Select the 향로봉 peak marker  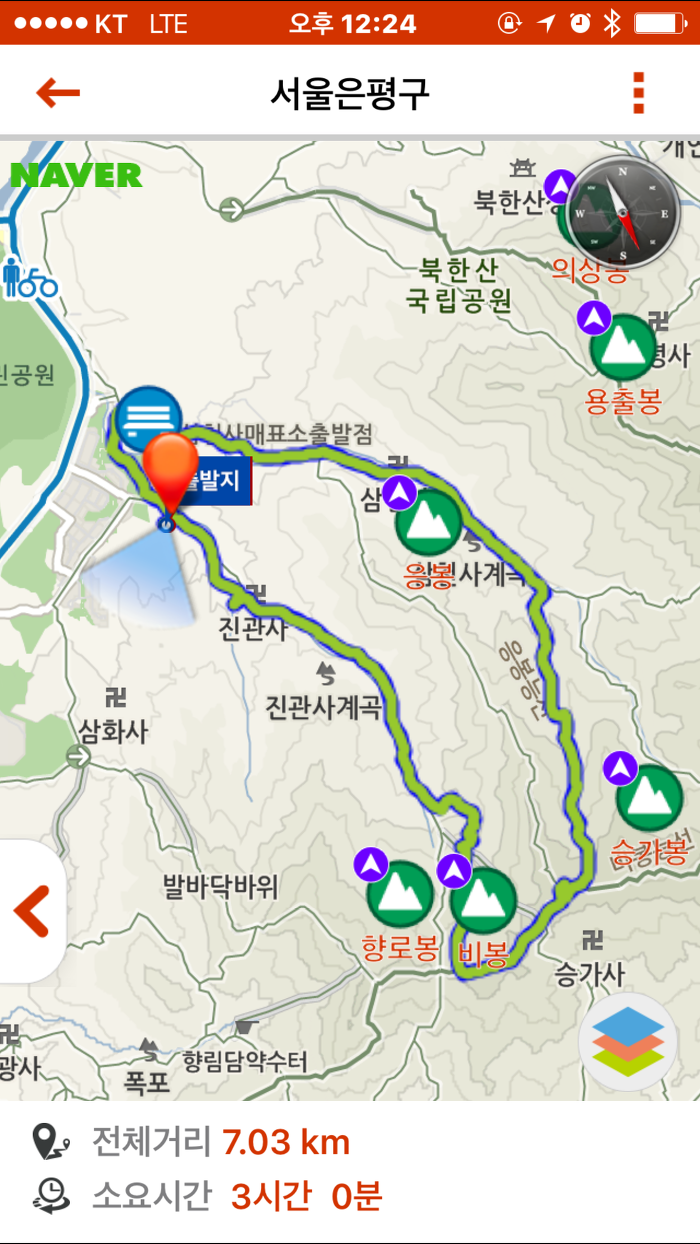click(400, 895)
